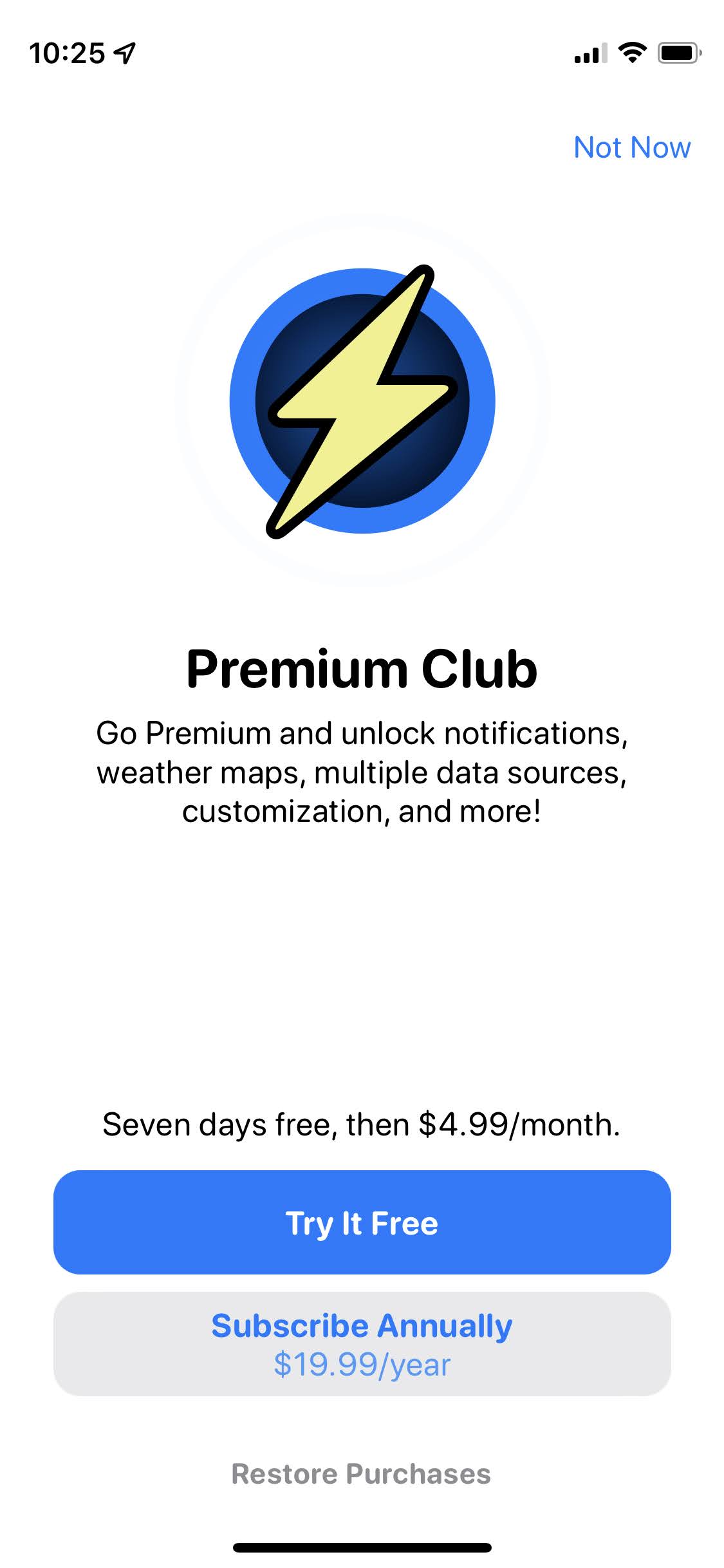Tap Restore Purchases
724x1568 pixels.
click(x=361, y=1473)
